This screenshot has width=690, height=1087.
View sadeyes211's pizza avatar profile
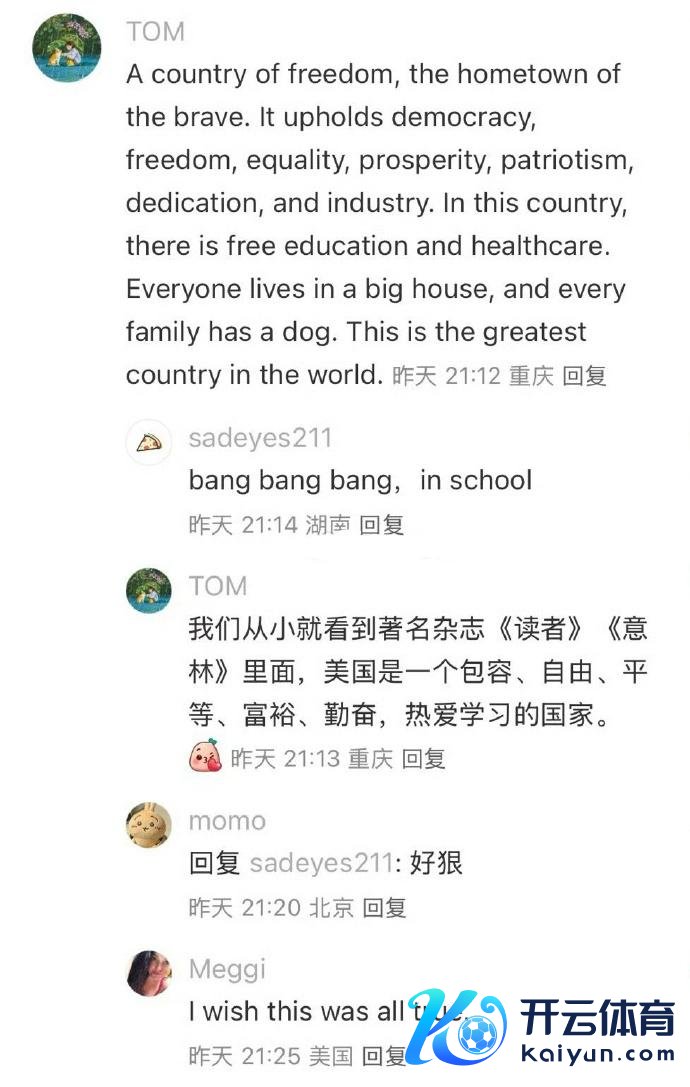[149, 442]
